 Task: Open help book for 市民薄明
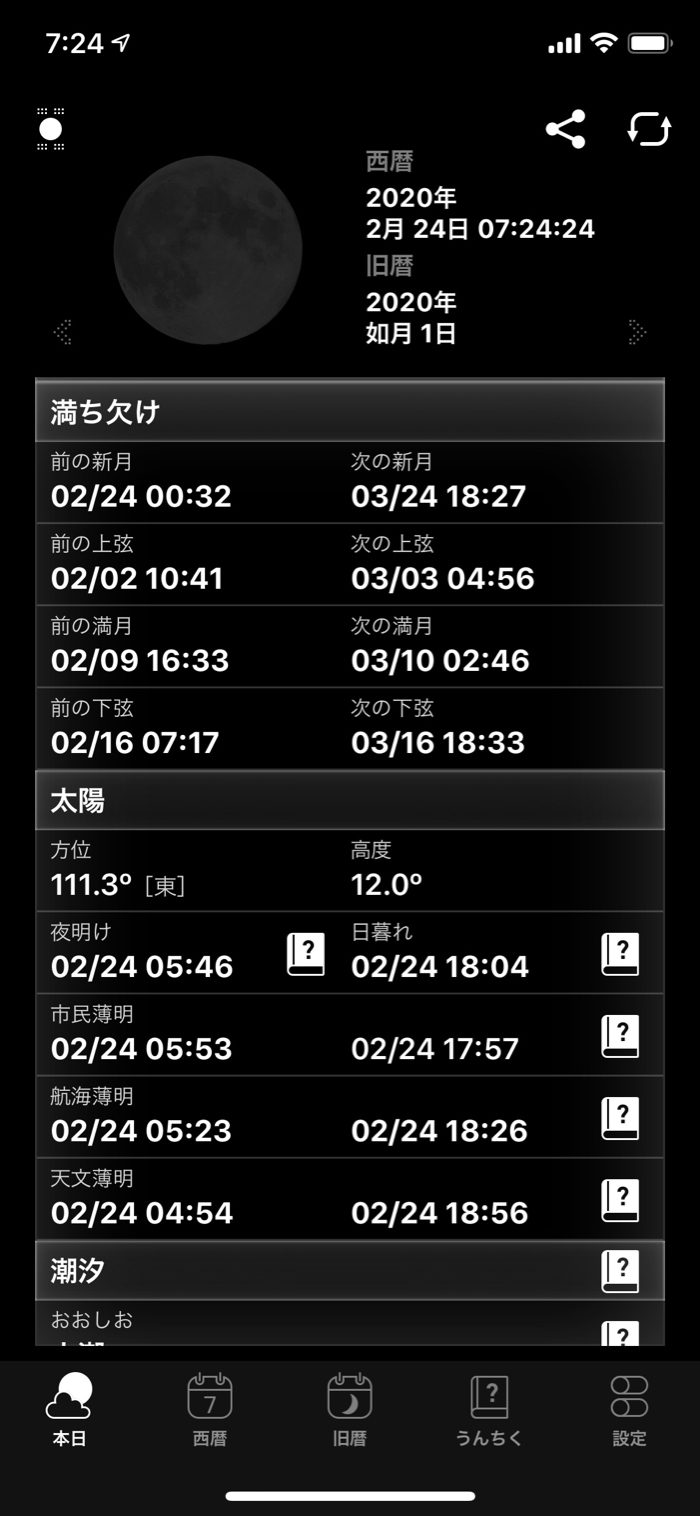[x=620, y=1036]
